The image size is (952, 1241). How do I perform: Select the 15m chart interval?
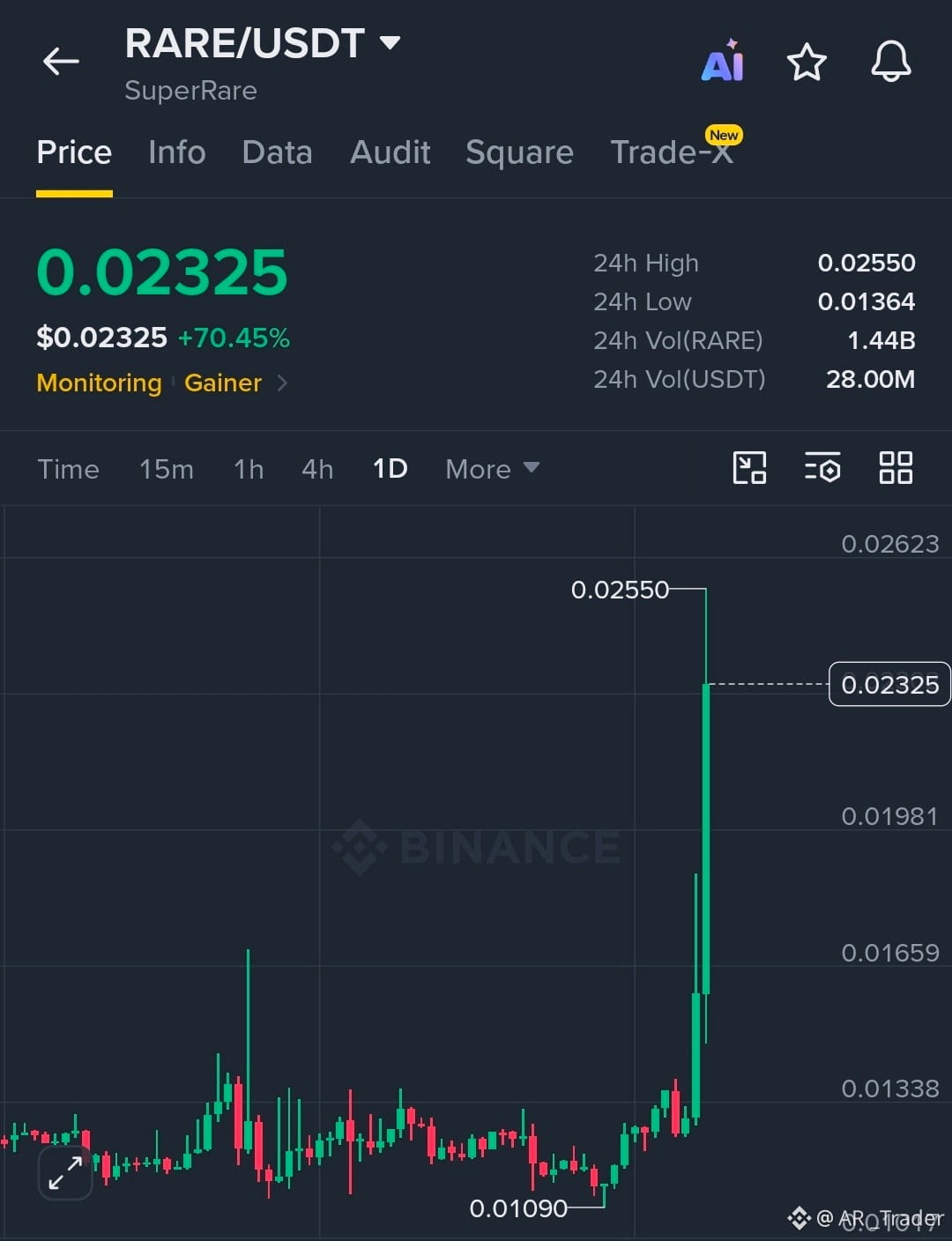pyautogui.click(x=166, y=469)
